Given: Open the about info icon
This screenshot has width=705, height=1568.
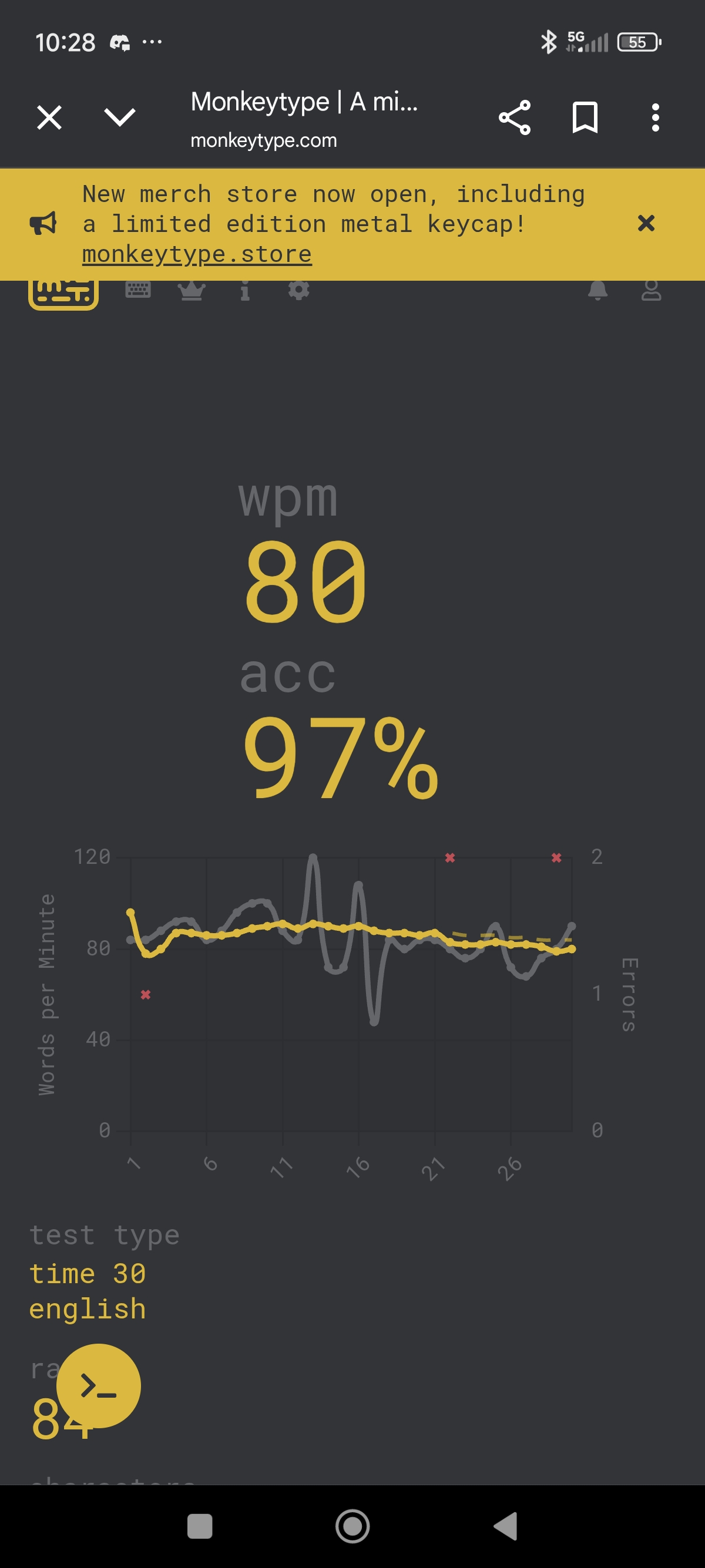Looking at the screenshot, I should point(245,291).
